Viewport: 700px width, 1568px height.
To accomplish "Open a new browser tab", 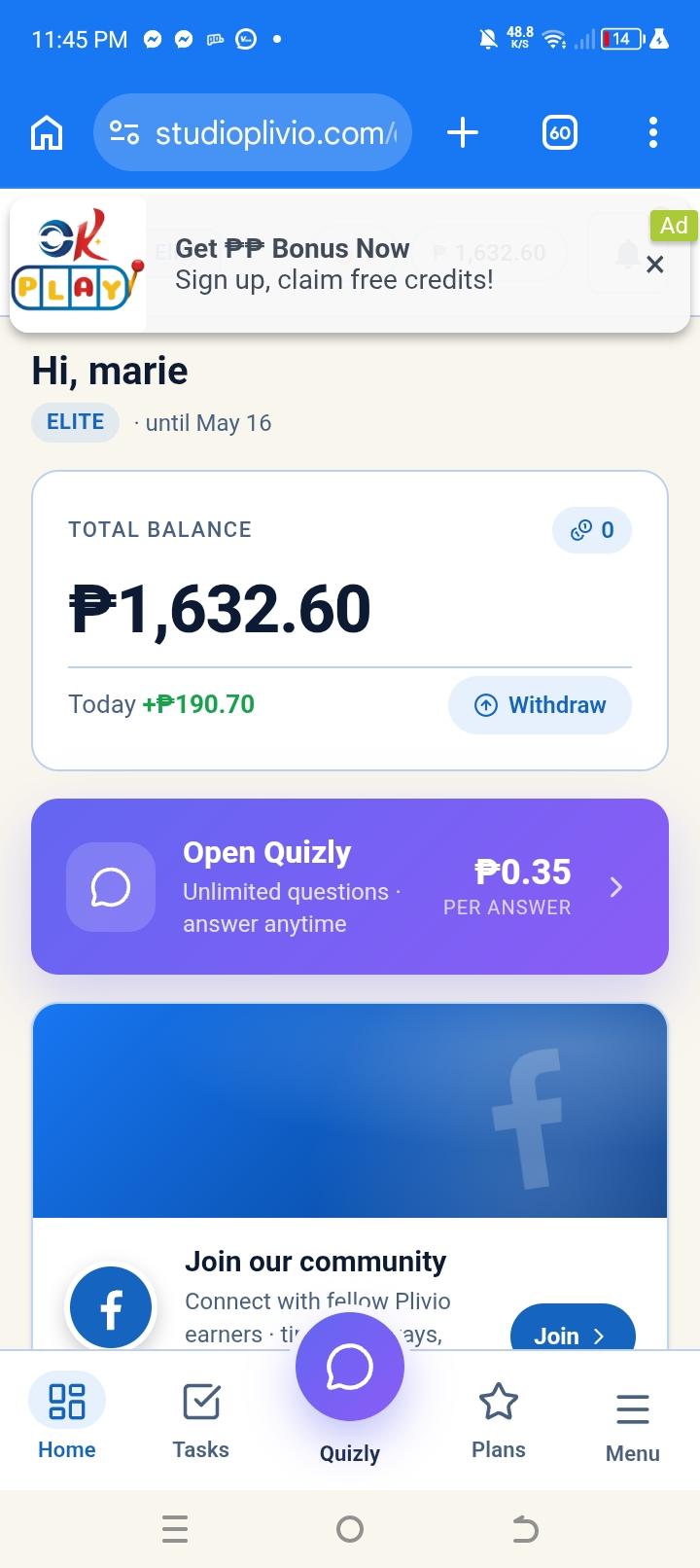I will pyautogui.click(x=463, y=132).
